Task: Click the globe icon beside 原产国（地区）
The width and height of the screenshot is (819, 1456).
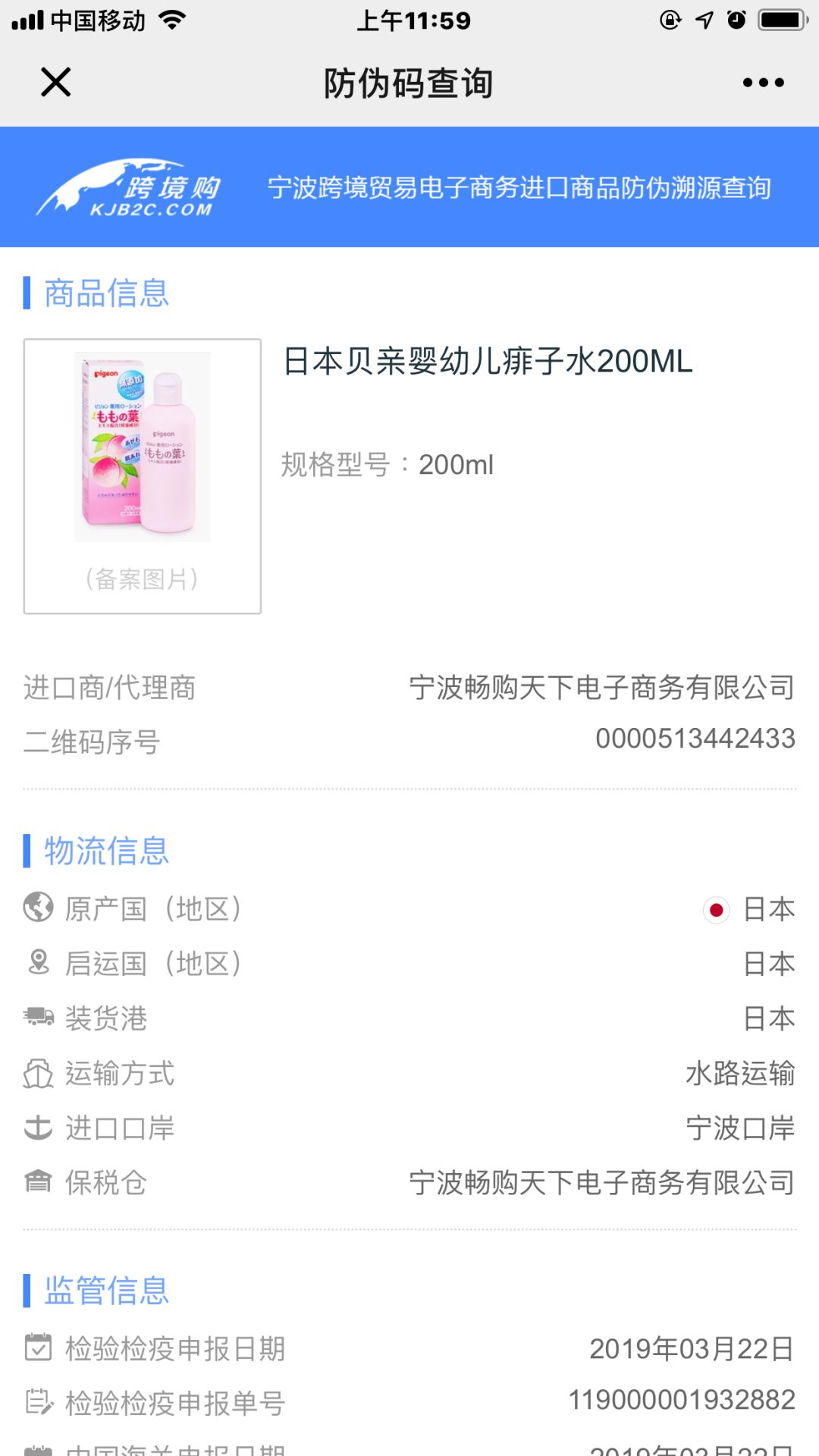Action: point(39,908)
